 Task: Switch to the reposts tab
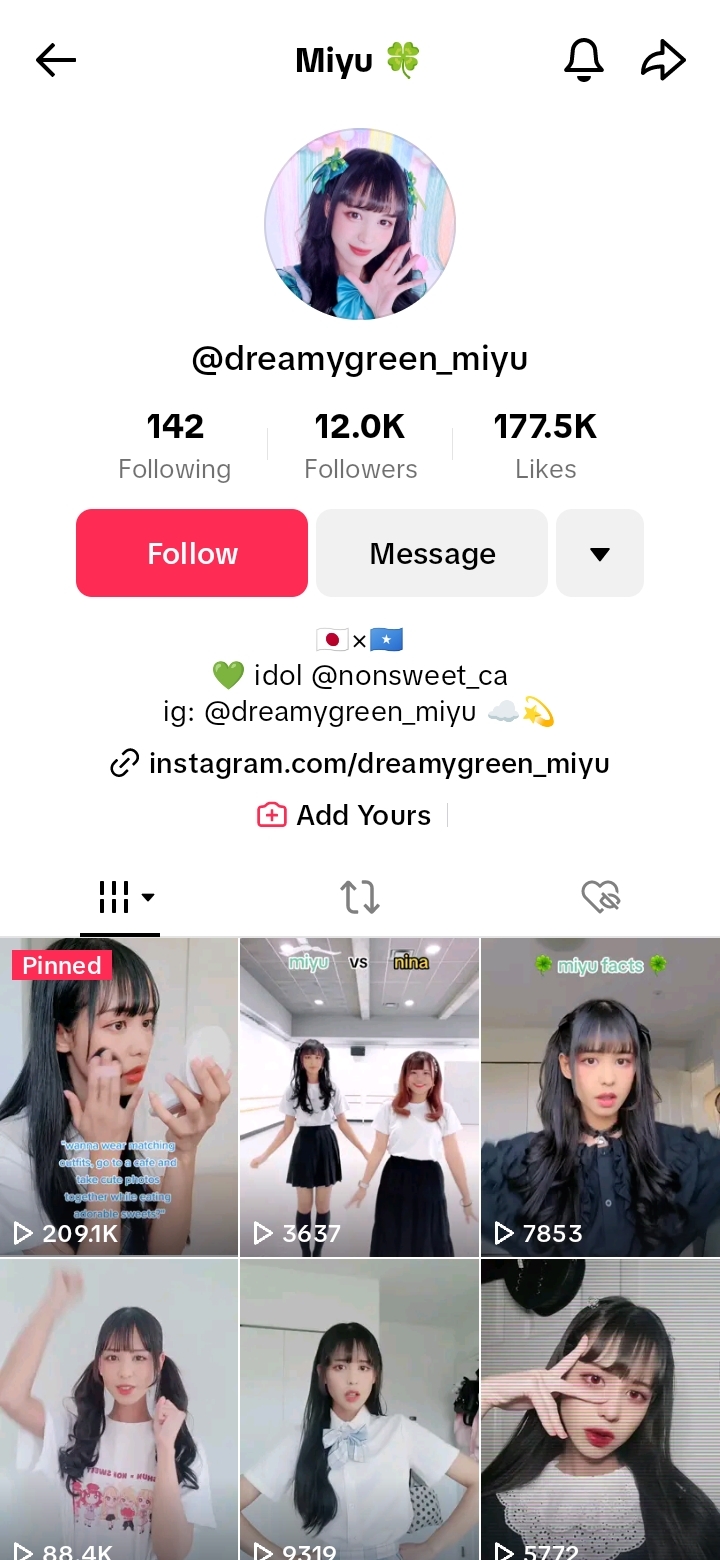[360, 897]
